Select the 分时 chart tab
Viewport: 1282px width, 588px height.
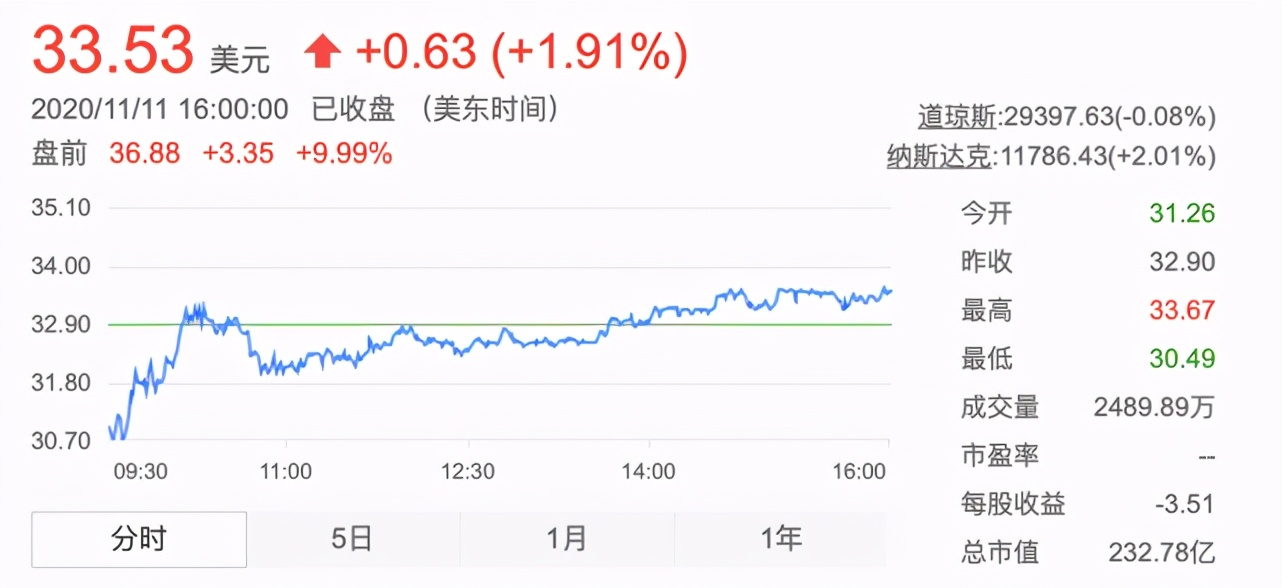[139, 540]
